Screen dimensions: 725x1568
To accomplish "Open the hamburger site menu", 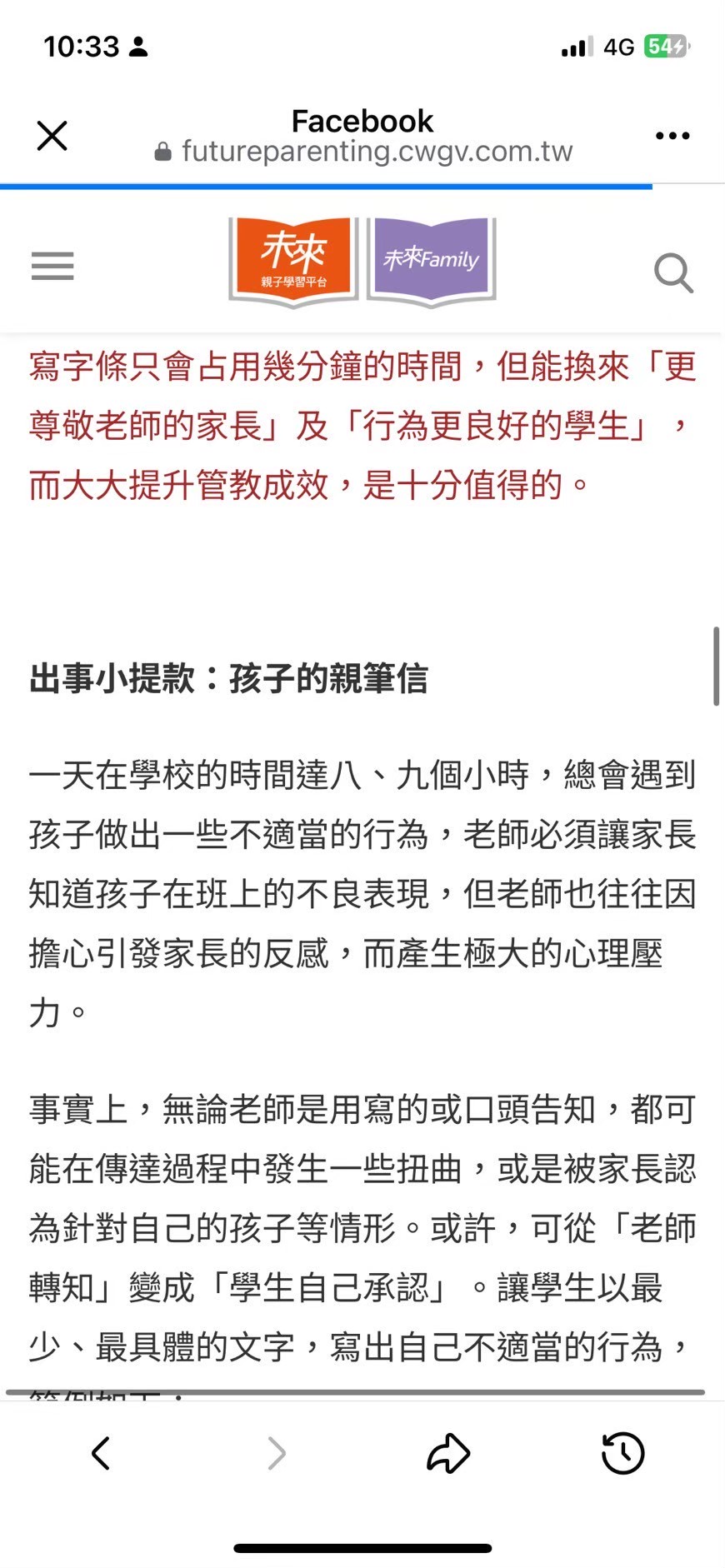I will [x=52, y=266].
